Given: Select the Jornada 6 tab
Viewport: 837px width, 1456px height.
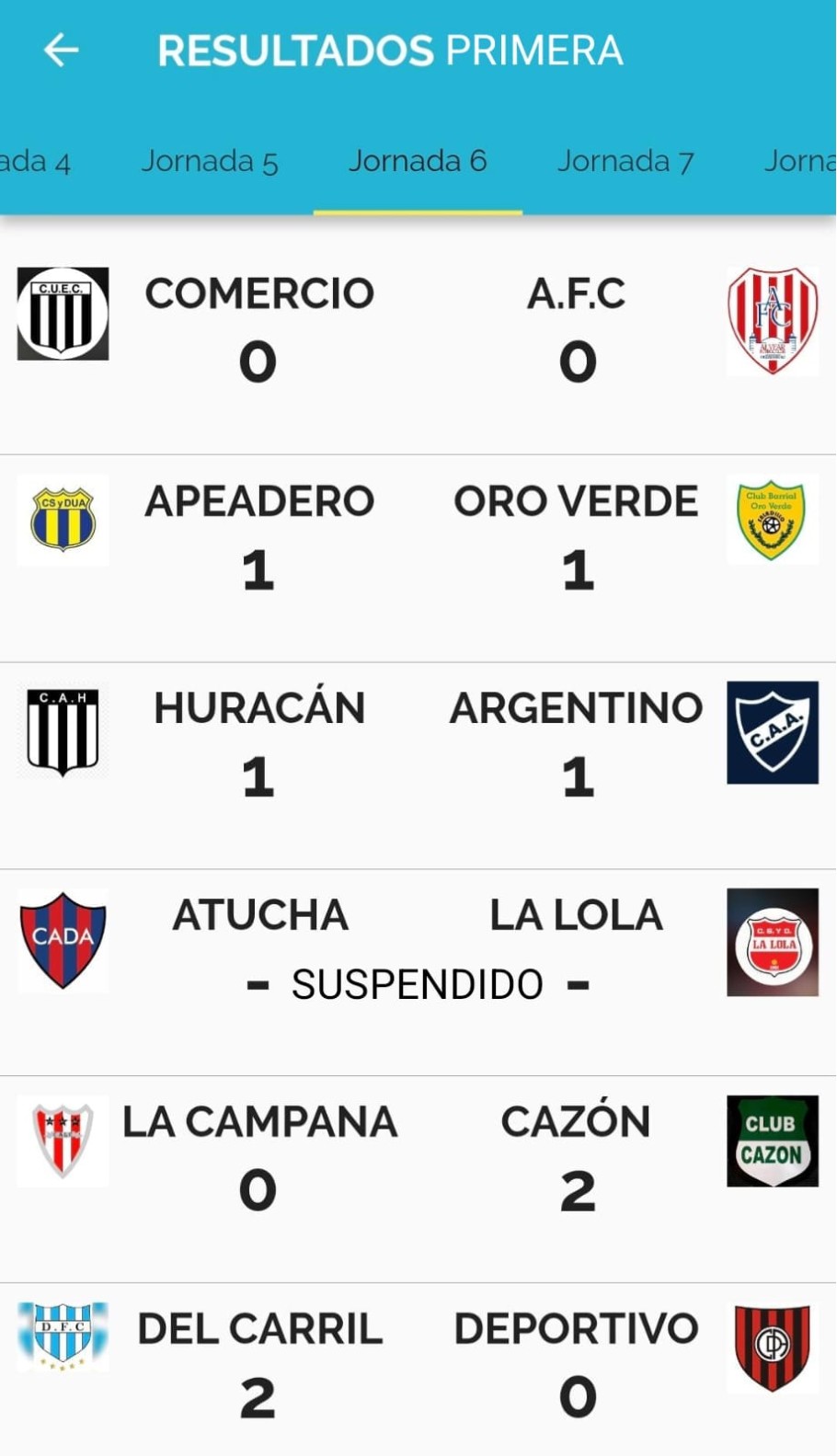Looking at the screenshot, I should click(x=417, y=162).
